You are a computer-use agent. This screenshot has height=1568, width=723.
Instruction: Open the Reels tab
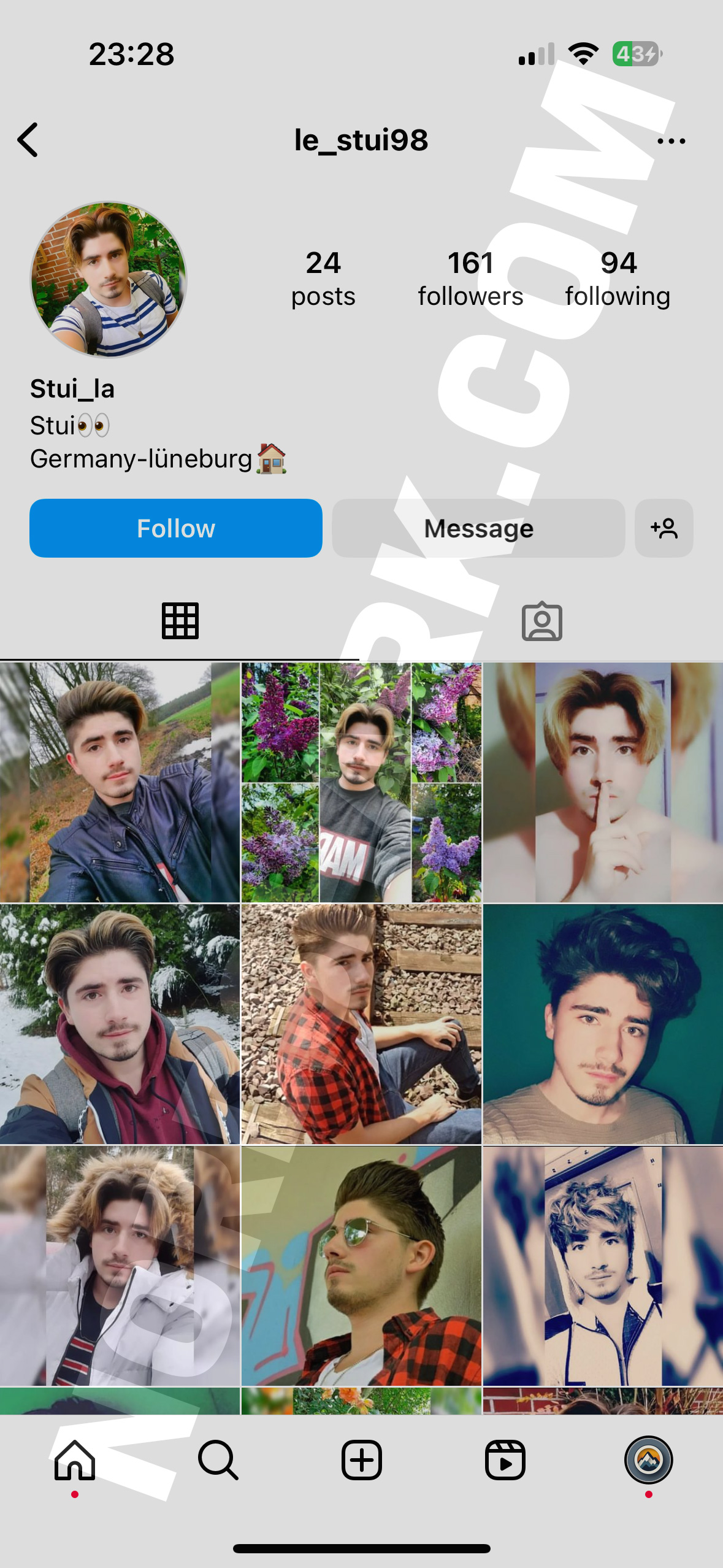[505, 1460]
